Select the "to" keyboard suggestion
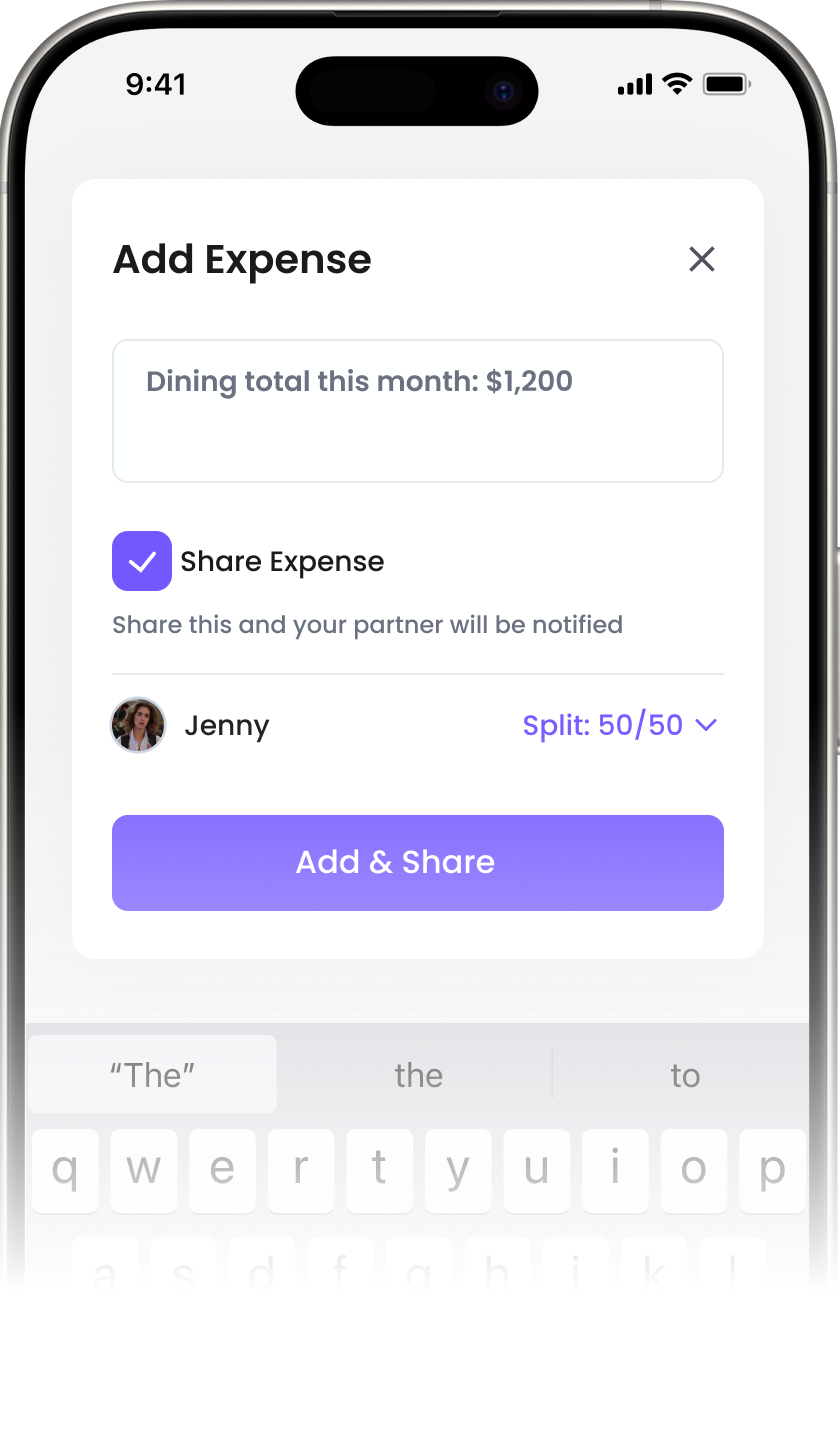Viewport: 840px width, 1440px height. 684,1075
